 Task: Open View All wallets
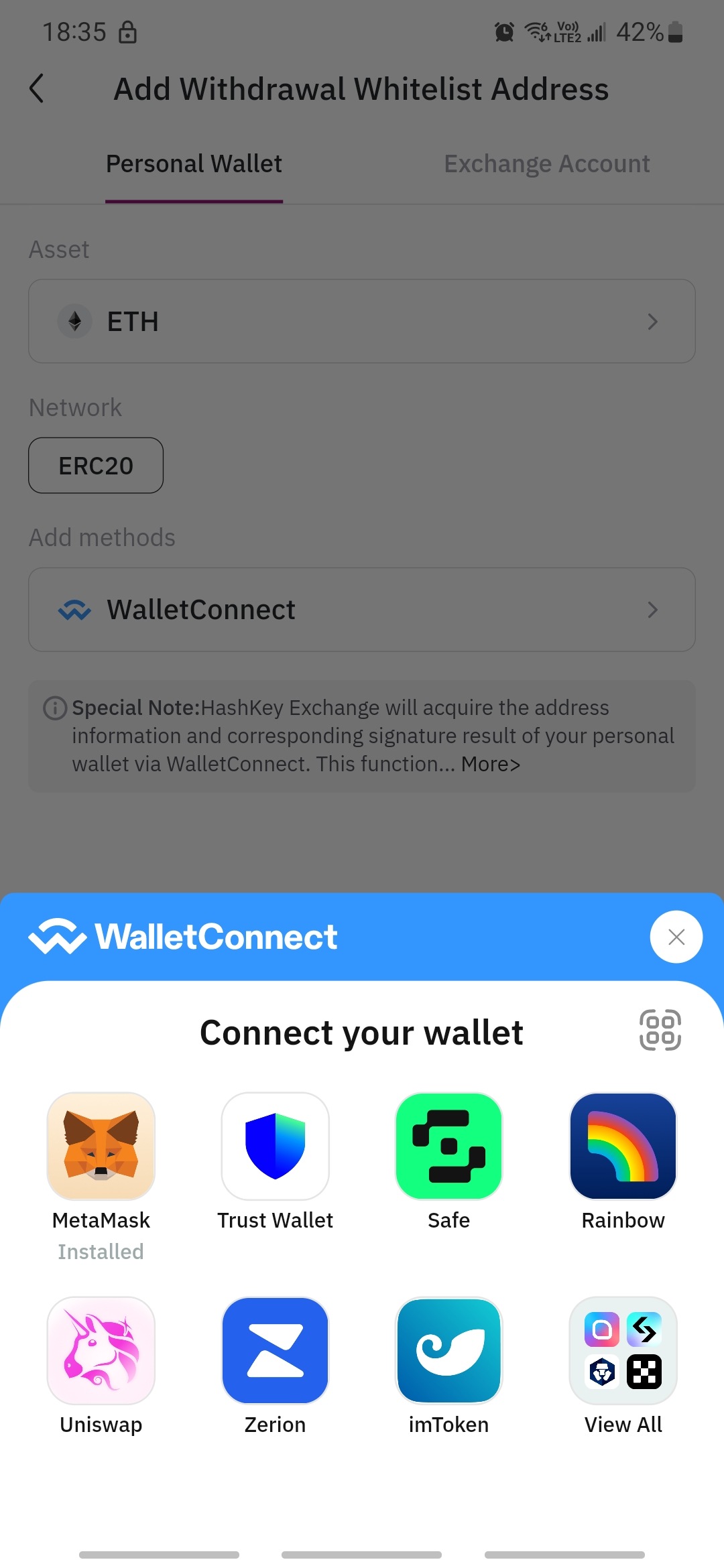(623, 1351)
